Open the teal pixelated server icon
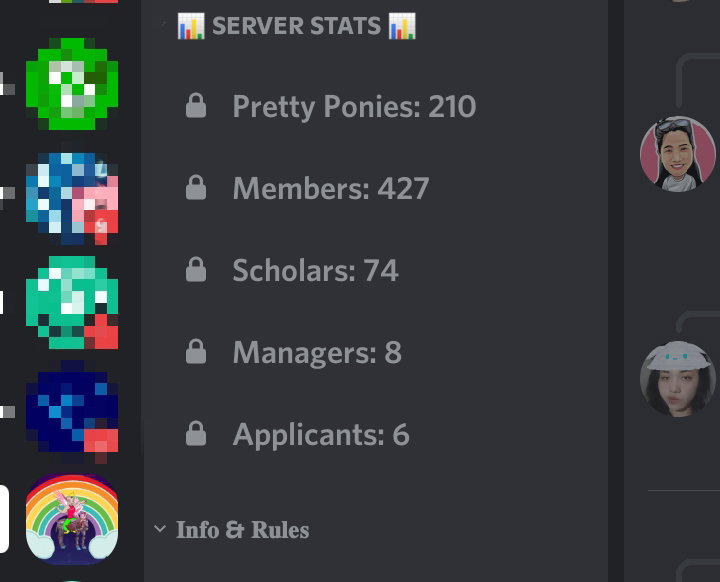Image resolution: width=720 pixels, height=582 pixels. [x=72, y=303]
